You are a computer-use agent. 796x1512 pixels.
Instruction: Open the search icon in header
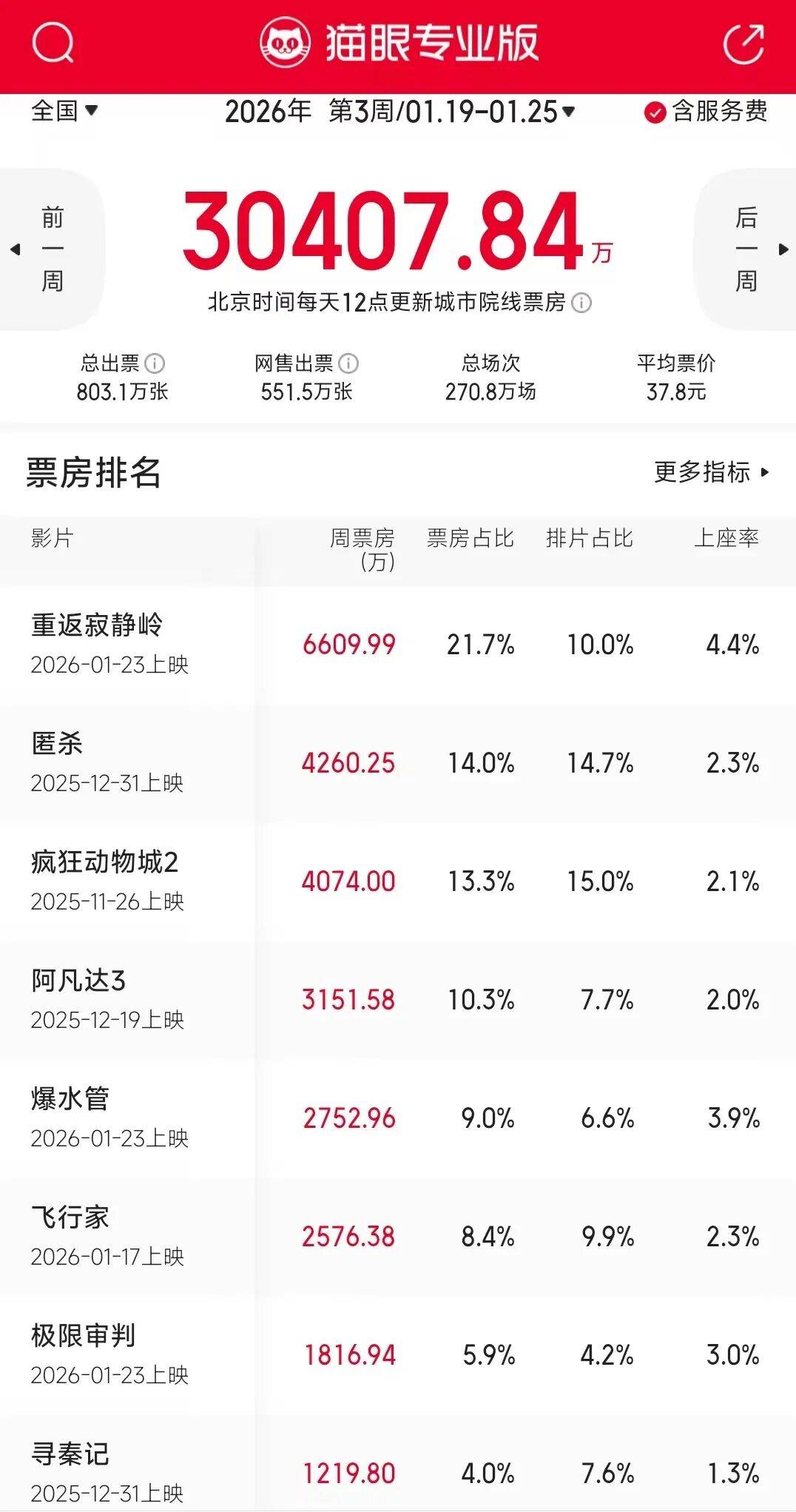53,44
